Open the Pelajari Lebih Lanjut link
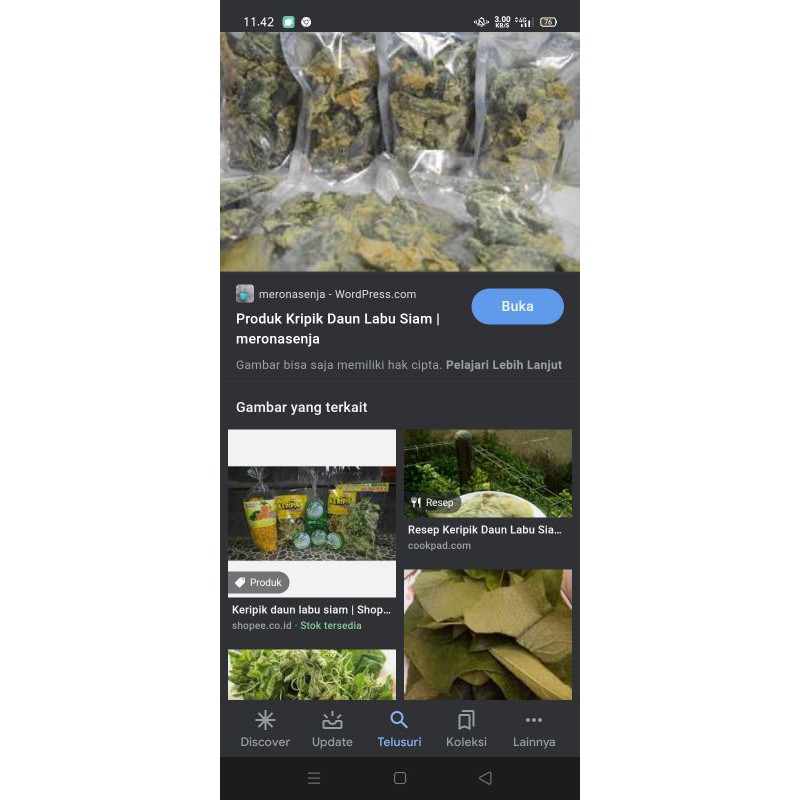The width and height of the screenshot is (800, 800). (503, 365)
